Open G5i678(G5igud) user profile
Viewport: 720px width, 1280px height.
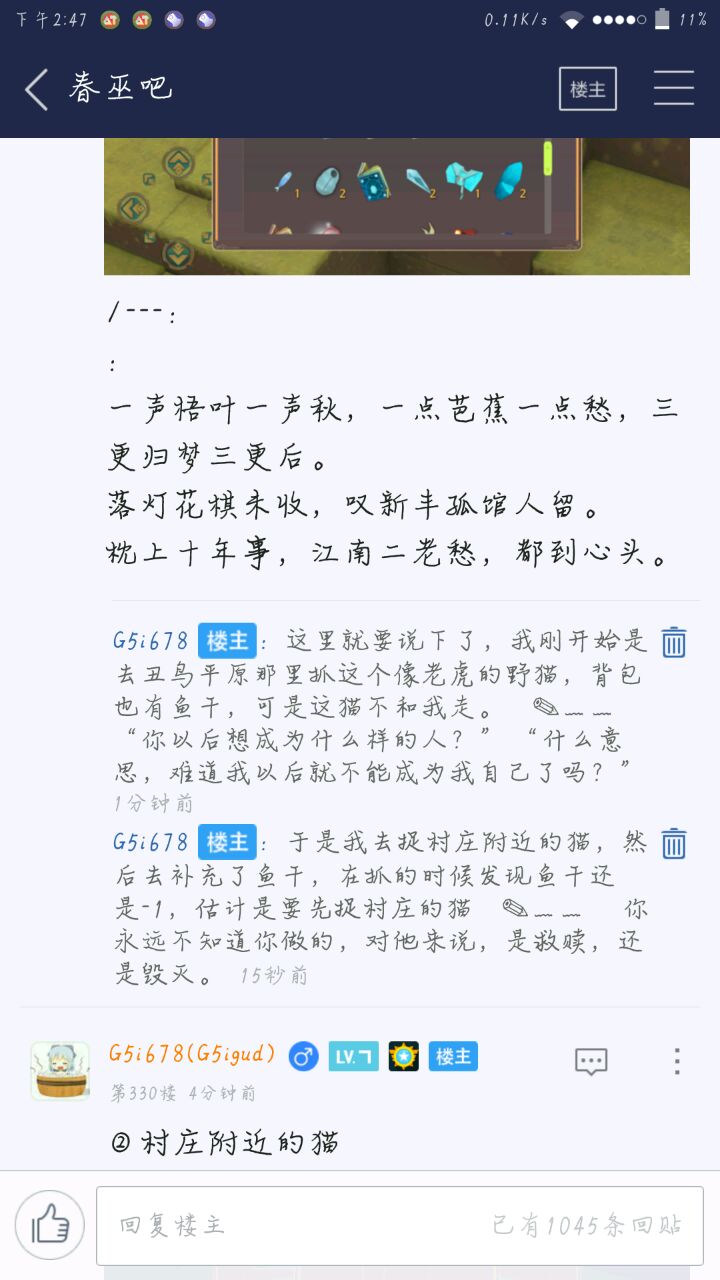pos(192,1054)
